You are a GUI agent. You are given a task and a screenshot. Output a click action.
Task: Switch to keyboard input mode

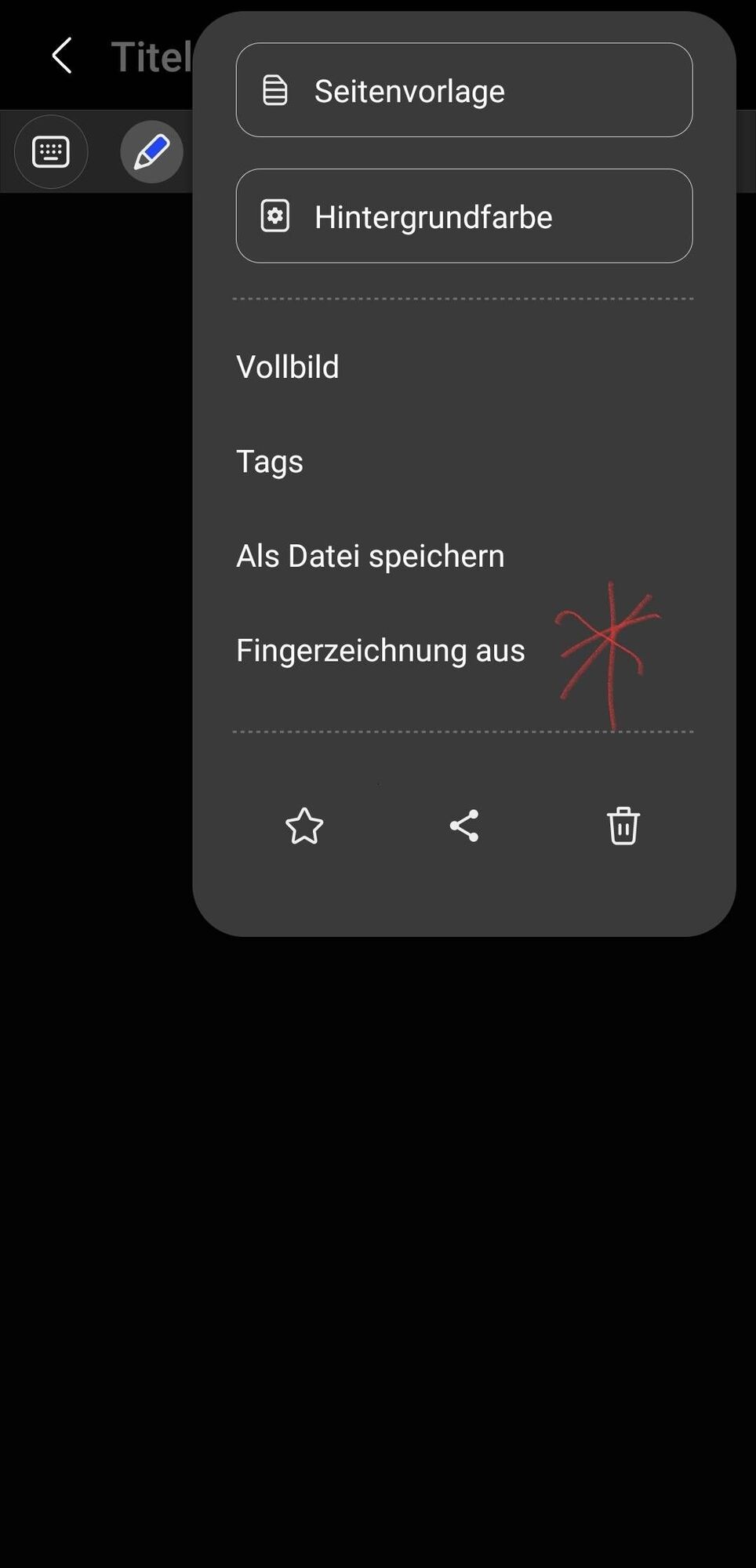pyautogui.click(x=51, y=152)
